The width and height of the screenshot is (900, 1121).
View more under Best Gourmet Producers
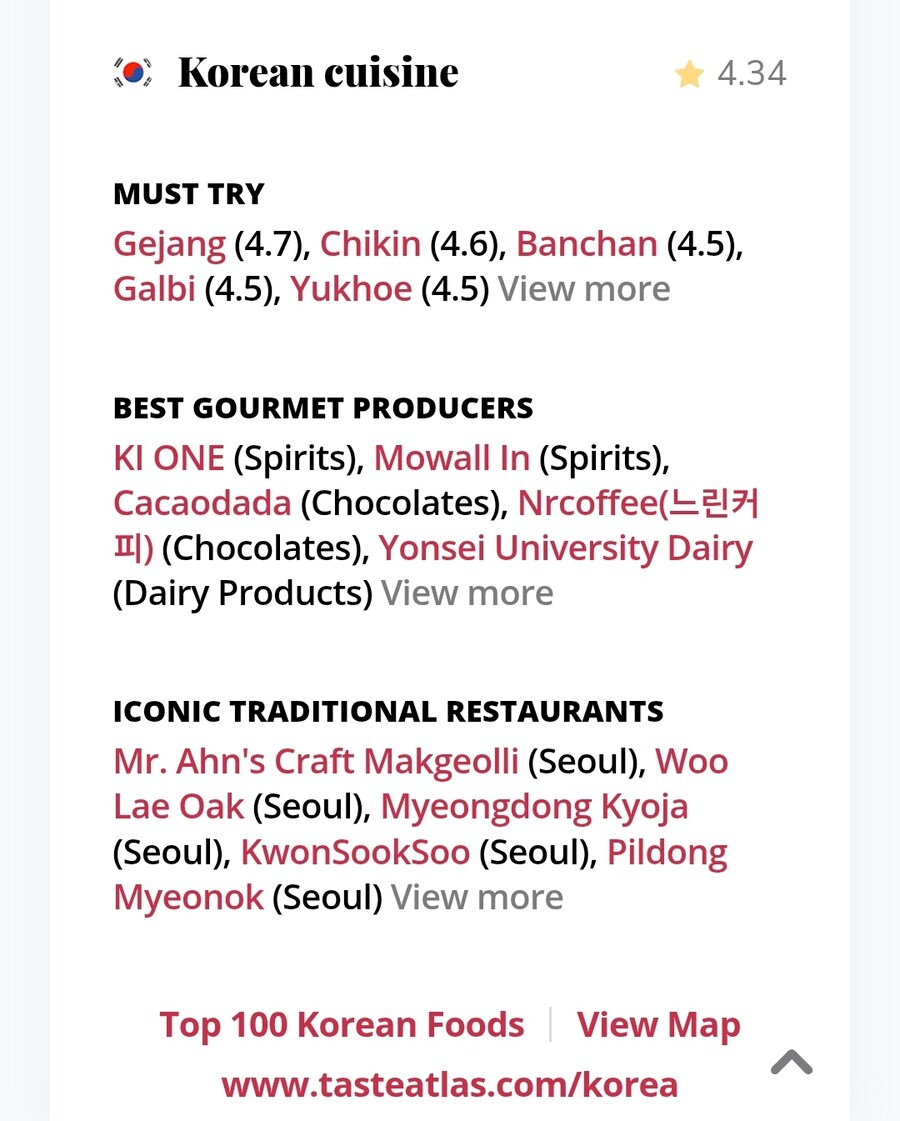(x=467, y=593)
